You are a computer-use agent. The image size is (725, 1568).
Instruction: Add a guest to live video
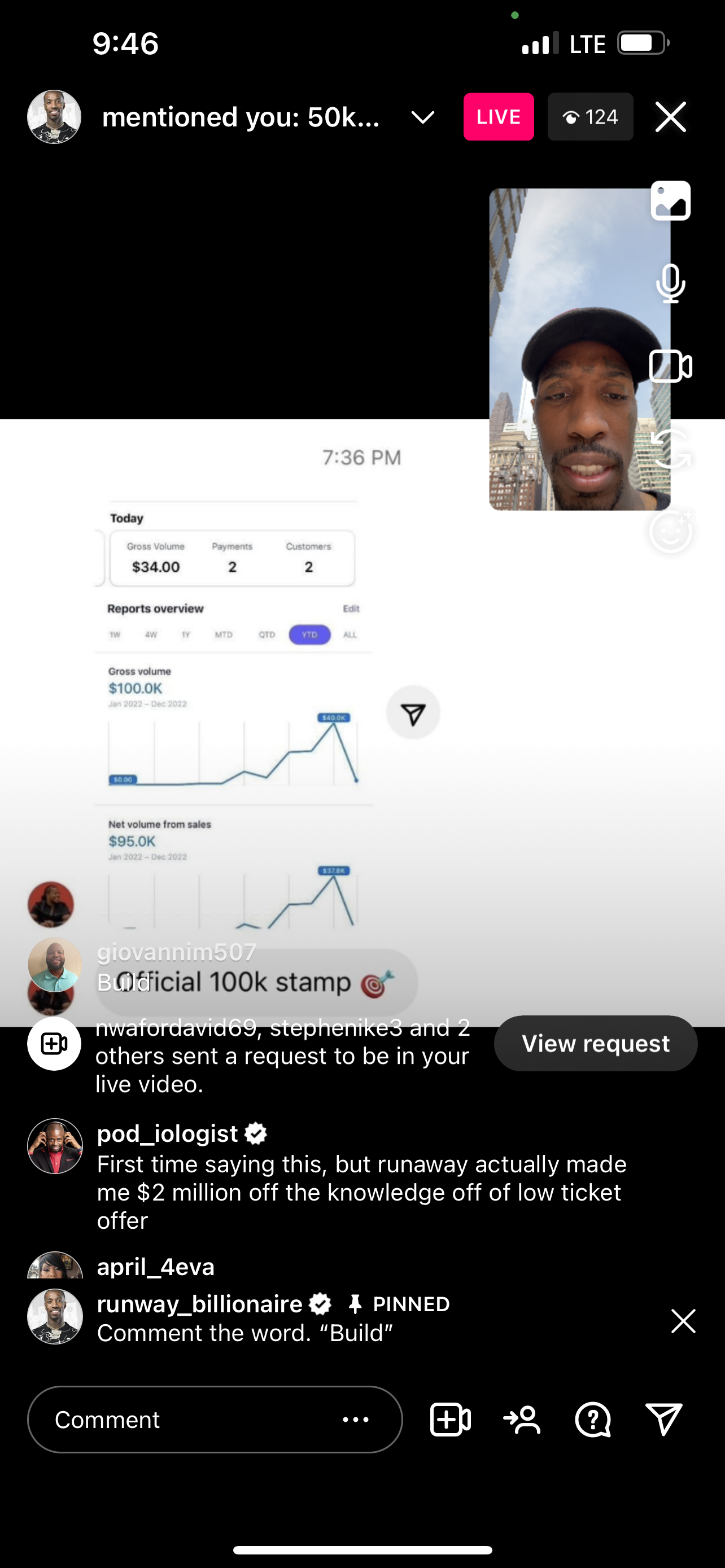click(451, 1420)
